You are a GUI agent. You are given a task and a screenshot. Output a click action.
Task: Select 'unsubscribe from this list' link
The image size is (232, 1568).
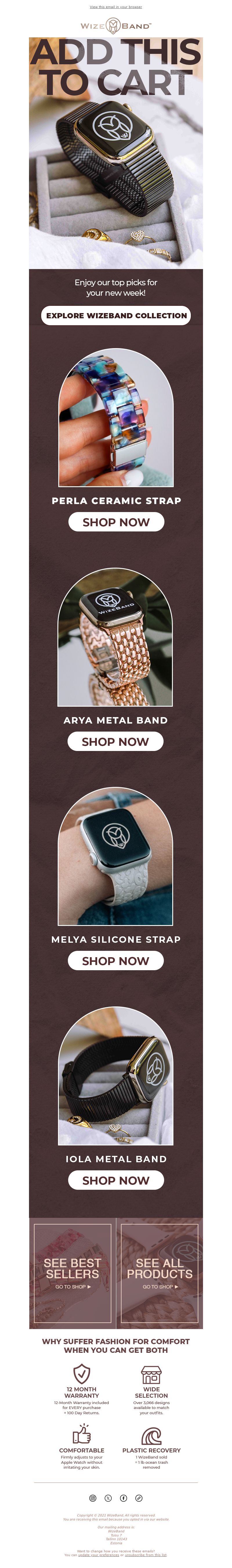pos(146,1555)
